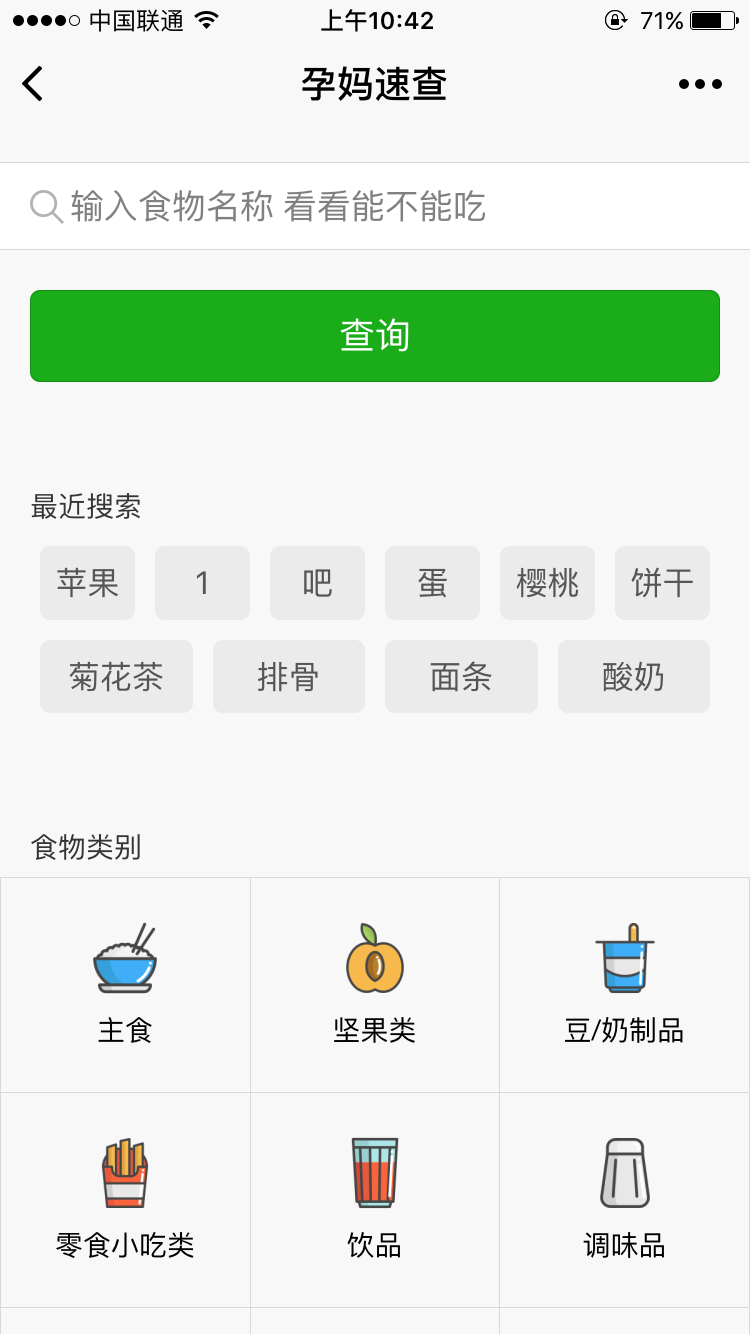The height and width of the screenshot is (1334, 750).
Task: Go back using the arrow icon
Action: tap(33, 84)
